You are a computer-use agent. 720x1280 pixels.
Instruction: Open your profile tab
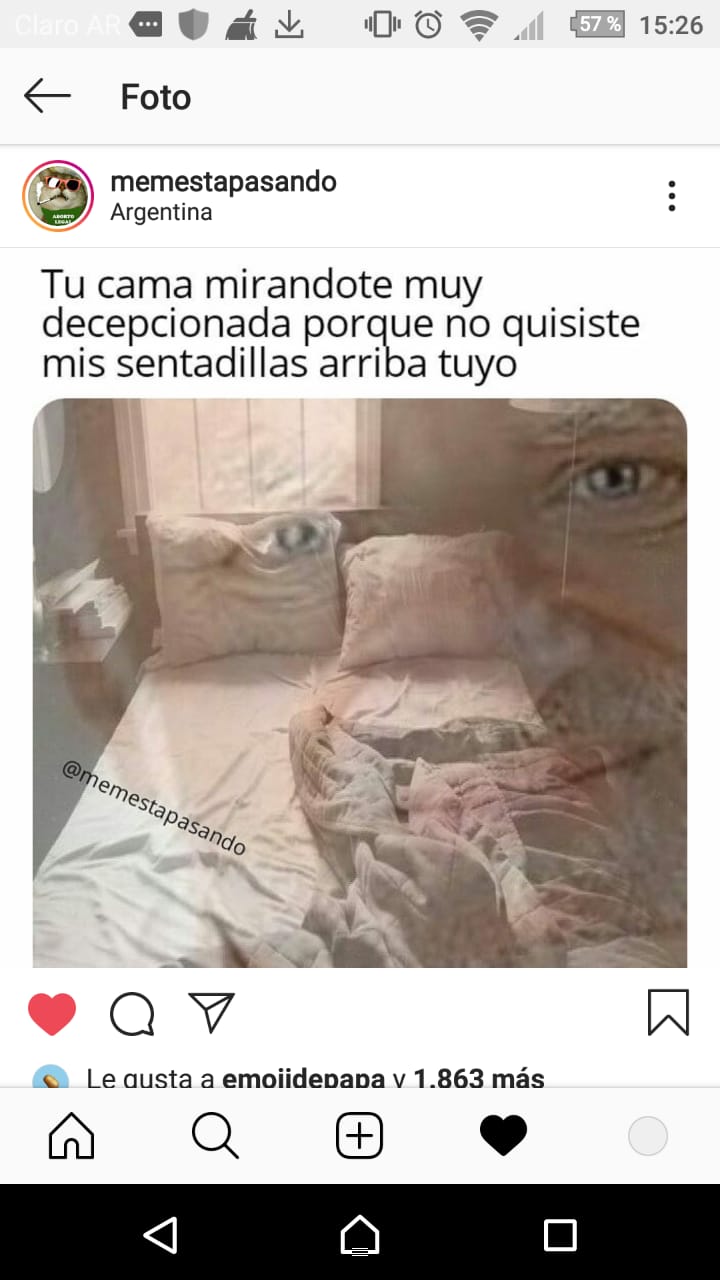647,1136
